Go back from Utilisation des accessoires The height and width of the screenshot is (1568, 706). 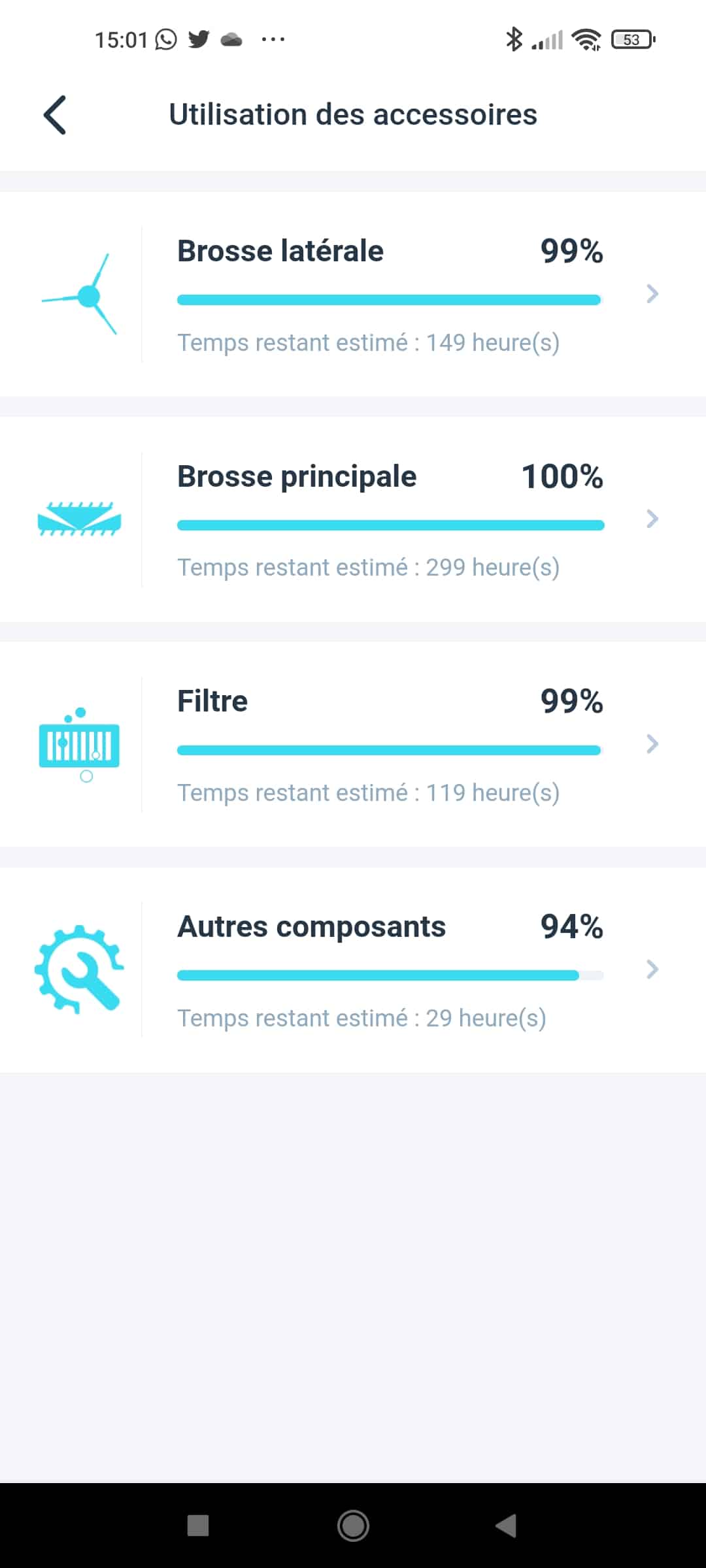tap(55, 115)
